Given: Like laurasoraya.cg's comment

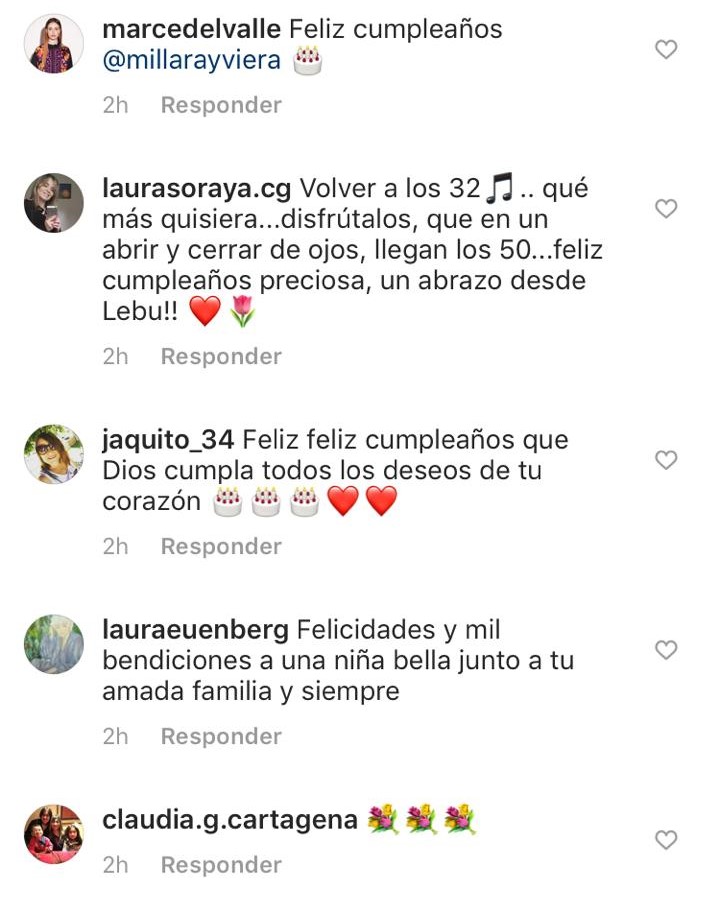Looking at the screenshot, I should pyautogui.click(x=666, y=209).
